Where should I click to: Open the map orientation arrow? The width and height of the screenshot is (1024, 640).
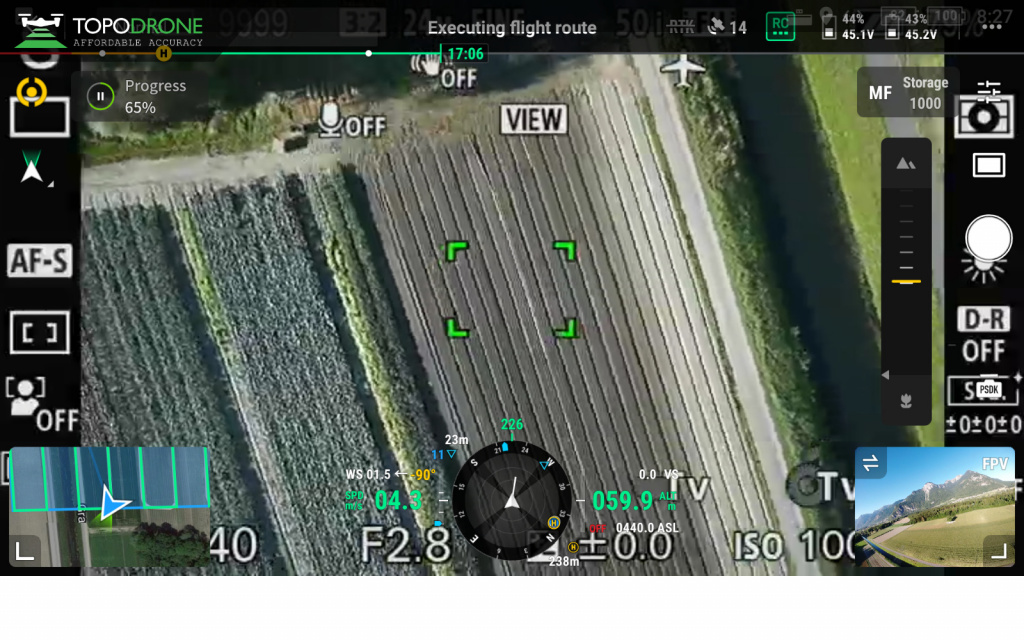click(32, 168)
